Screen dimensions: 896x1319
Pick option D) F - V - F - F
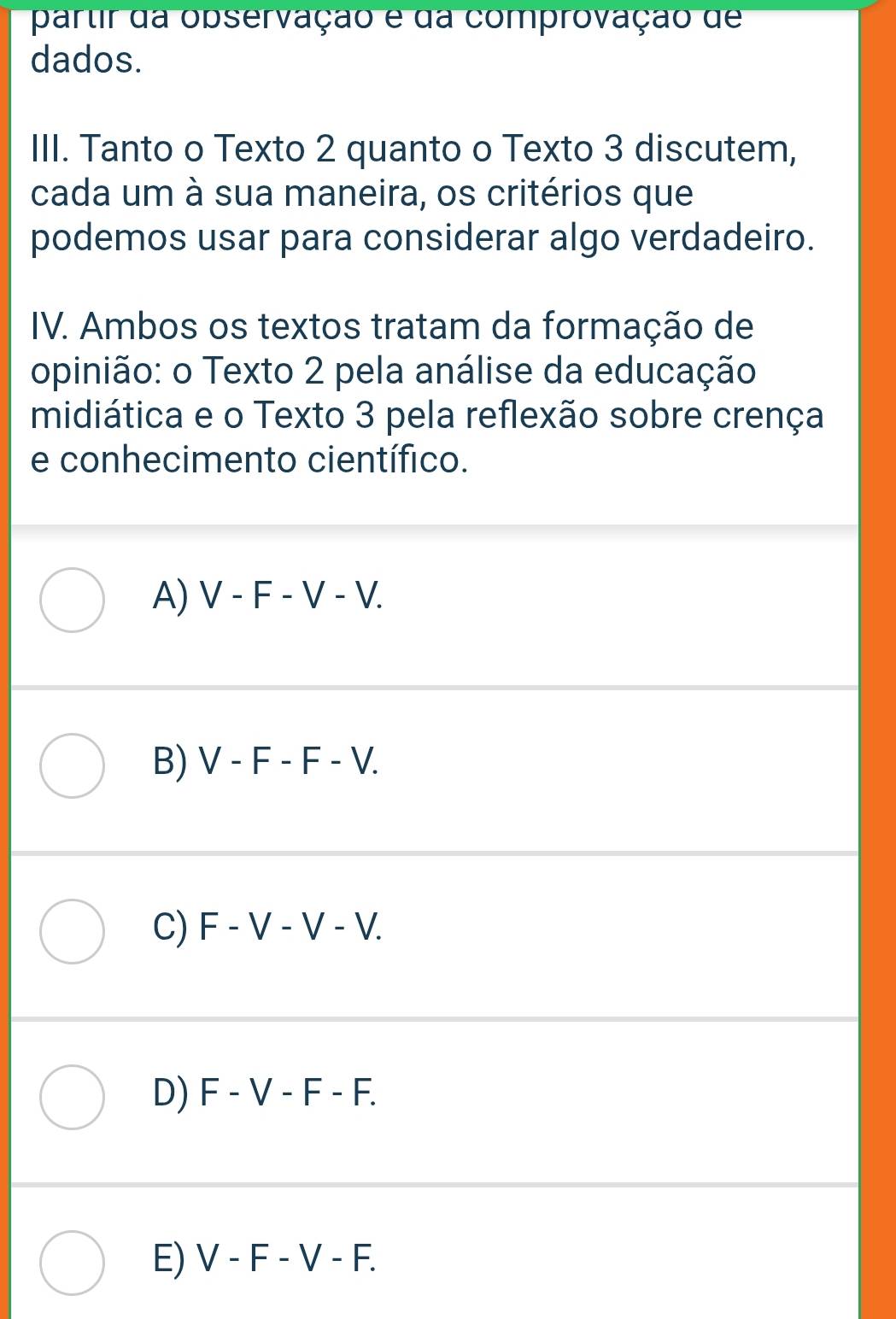click(73, 1097)
